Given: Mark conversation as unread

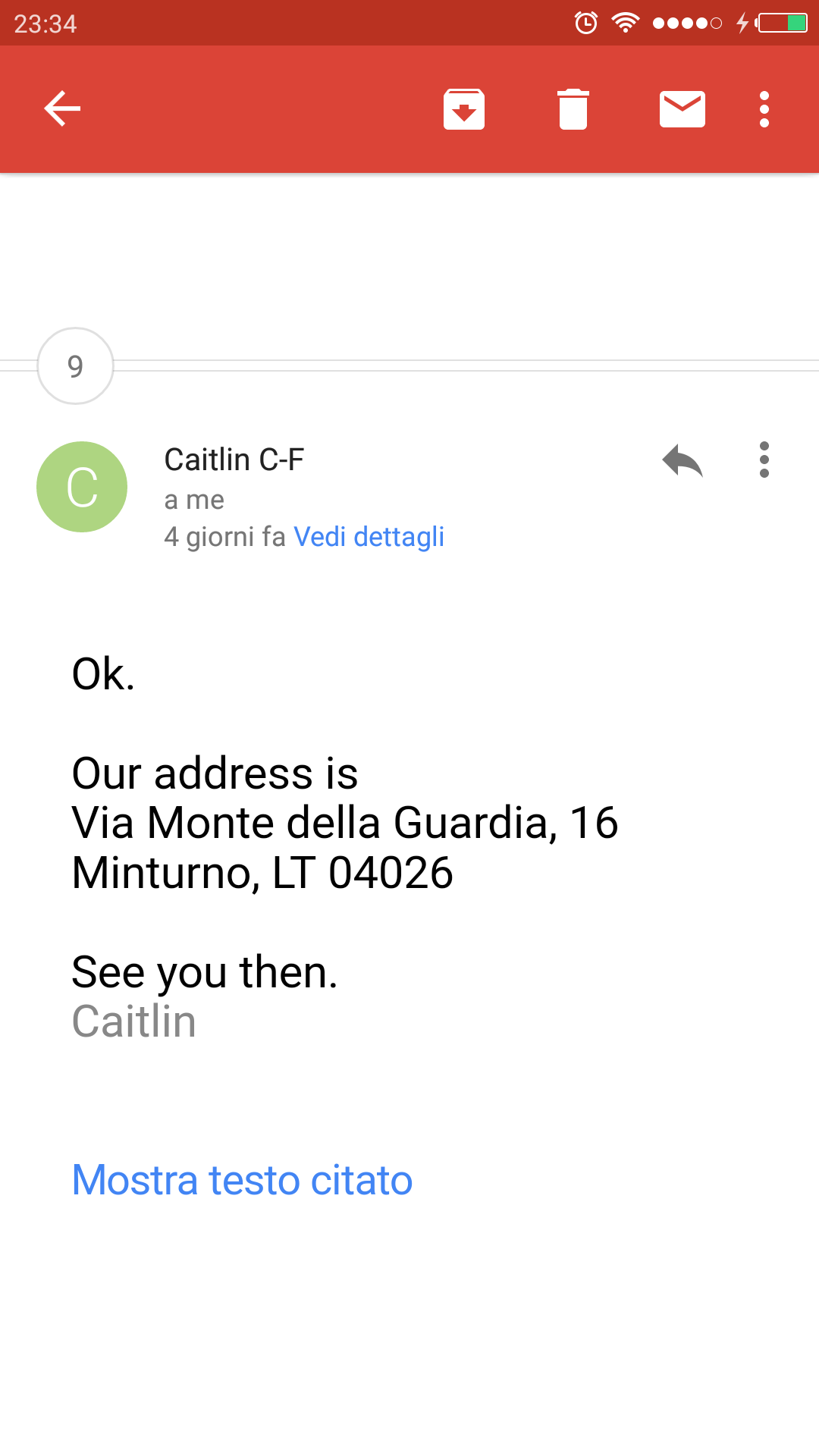Looking at the screenshot, I should point(682,109).
